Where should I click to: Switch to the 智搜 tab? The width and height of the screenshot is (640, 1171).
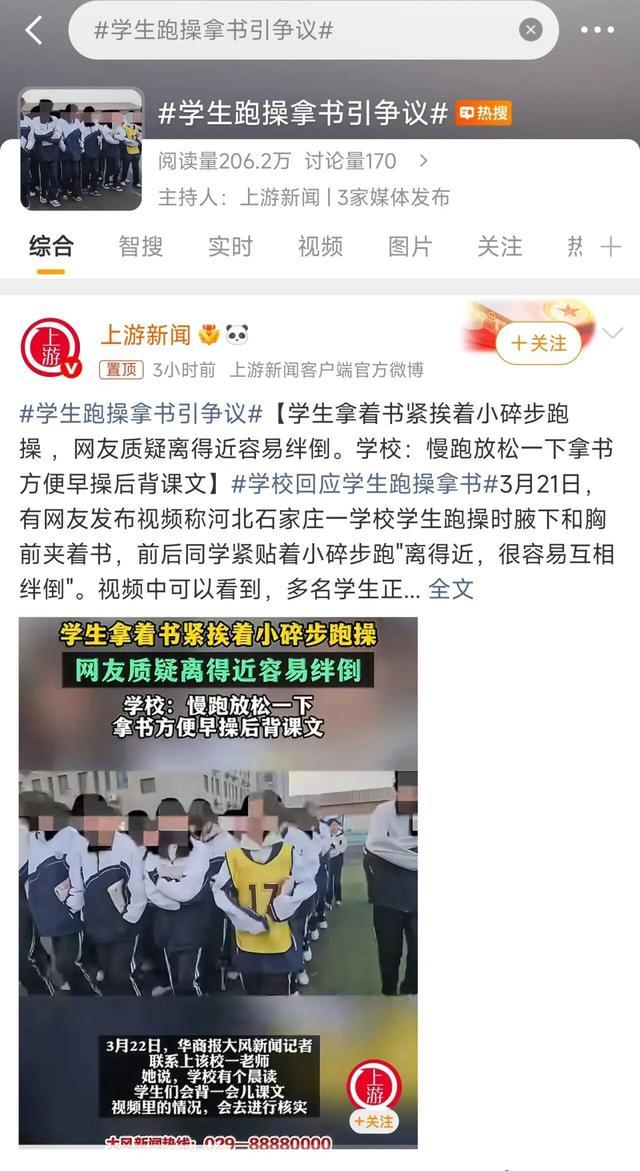pos(140,246)
